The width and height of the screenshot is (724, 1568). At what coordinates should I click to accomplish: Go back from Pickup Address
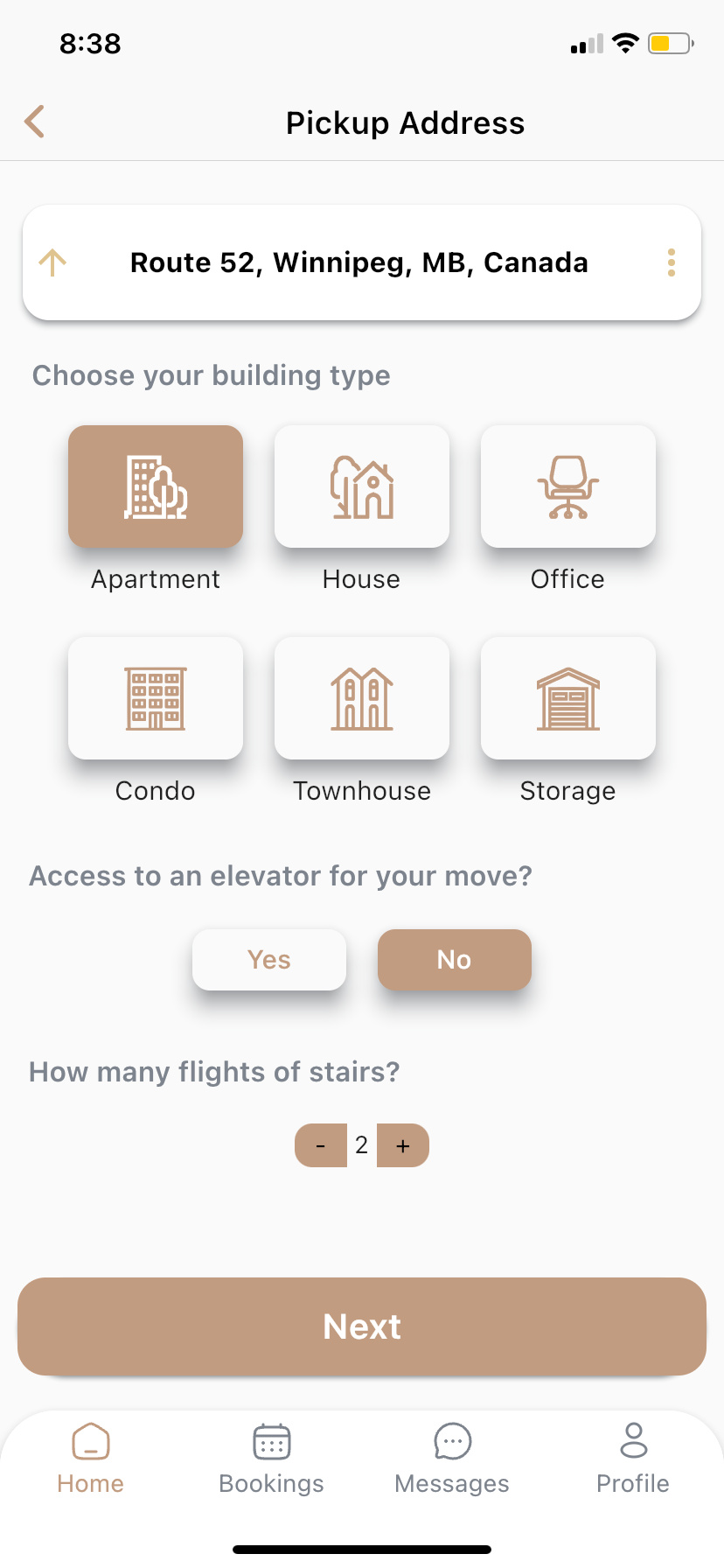point(35,122)
